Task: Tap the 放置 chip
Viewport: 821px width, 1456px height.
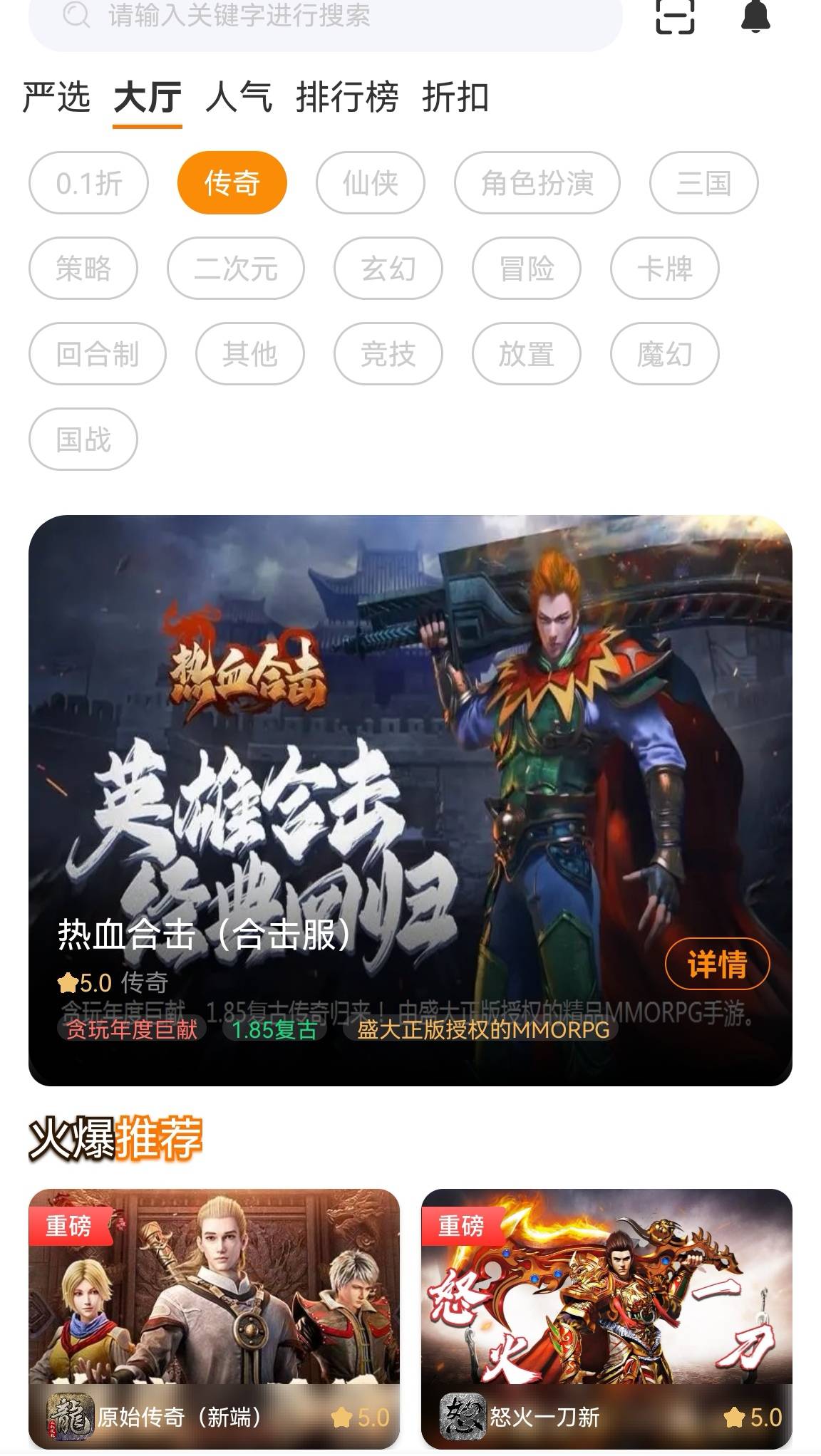Action: click(526, 354)
